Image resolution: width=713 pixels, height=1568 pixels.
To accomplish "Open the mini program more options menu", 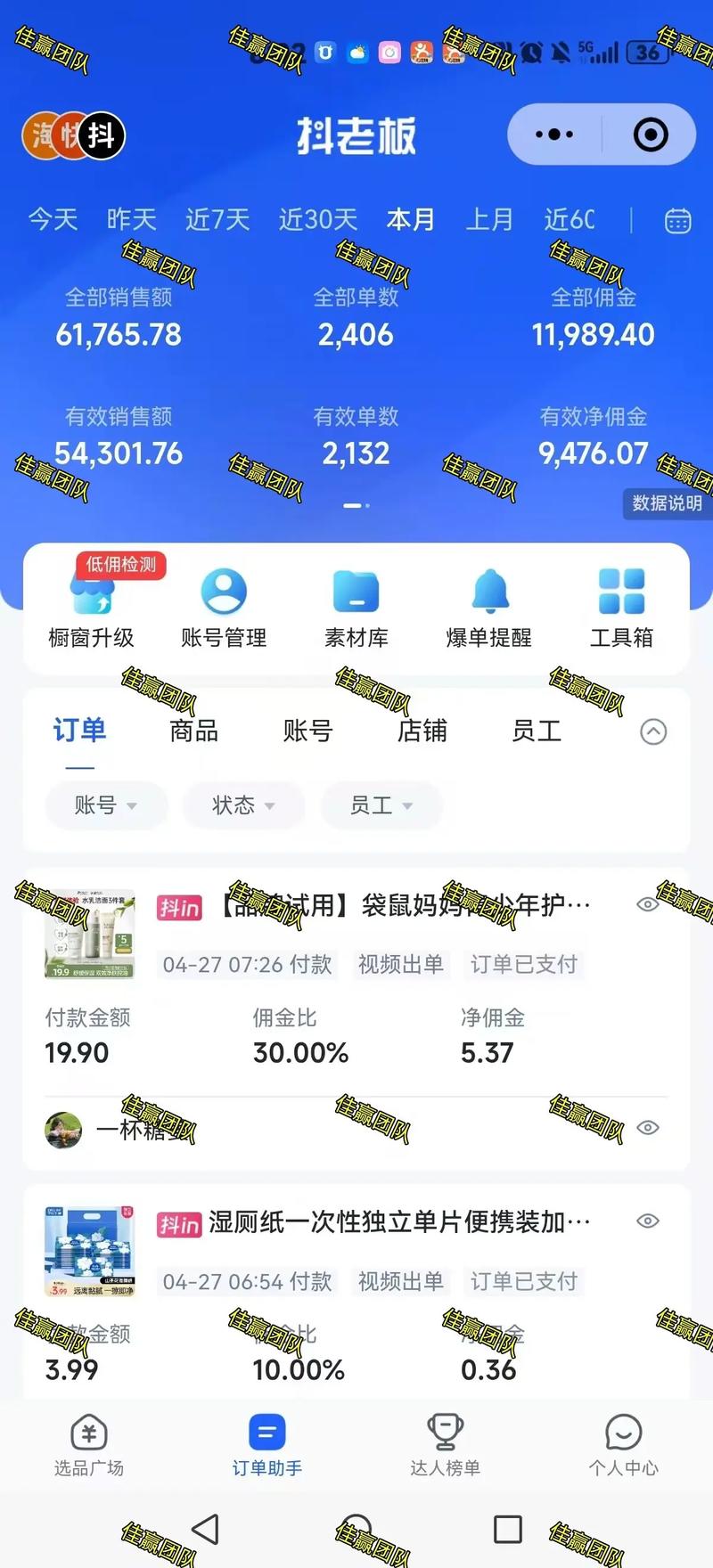I will 554,135.
